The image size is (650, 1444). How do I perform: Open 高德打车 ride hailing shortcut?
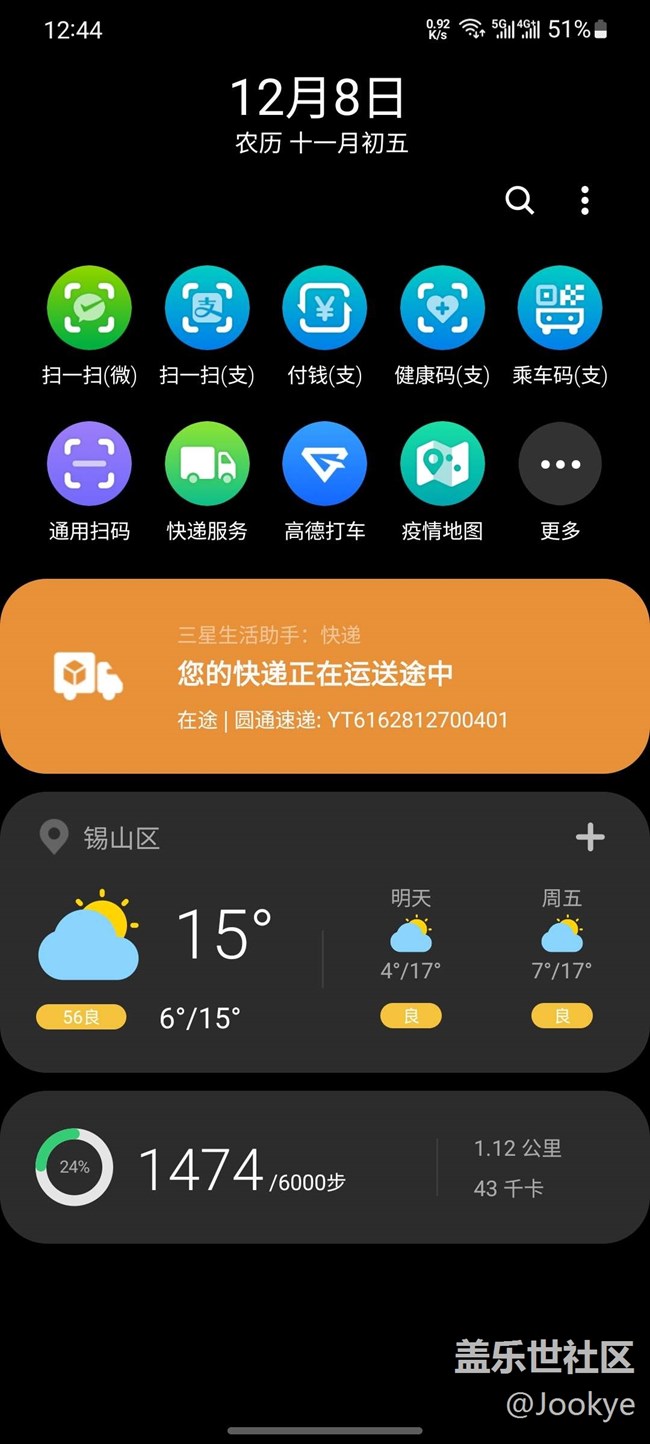click(x=324, y=464)
